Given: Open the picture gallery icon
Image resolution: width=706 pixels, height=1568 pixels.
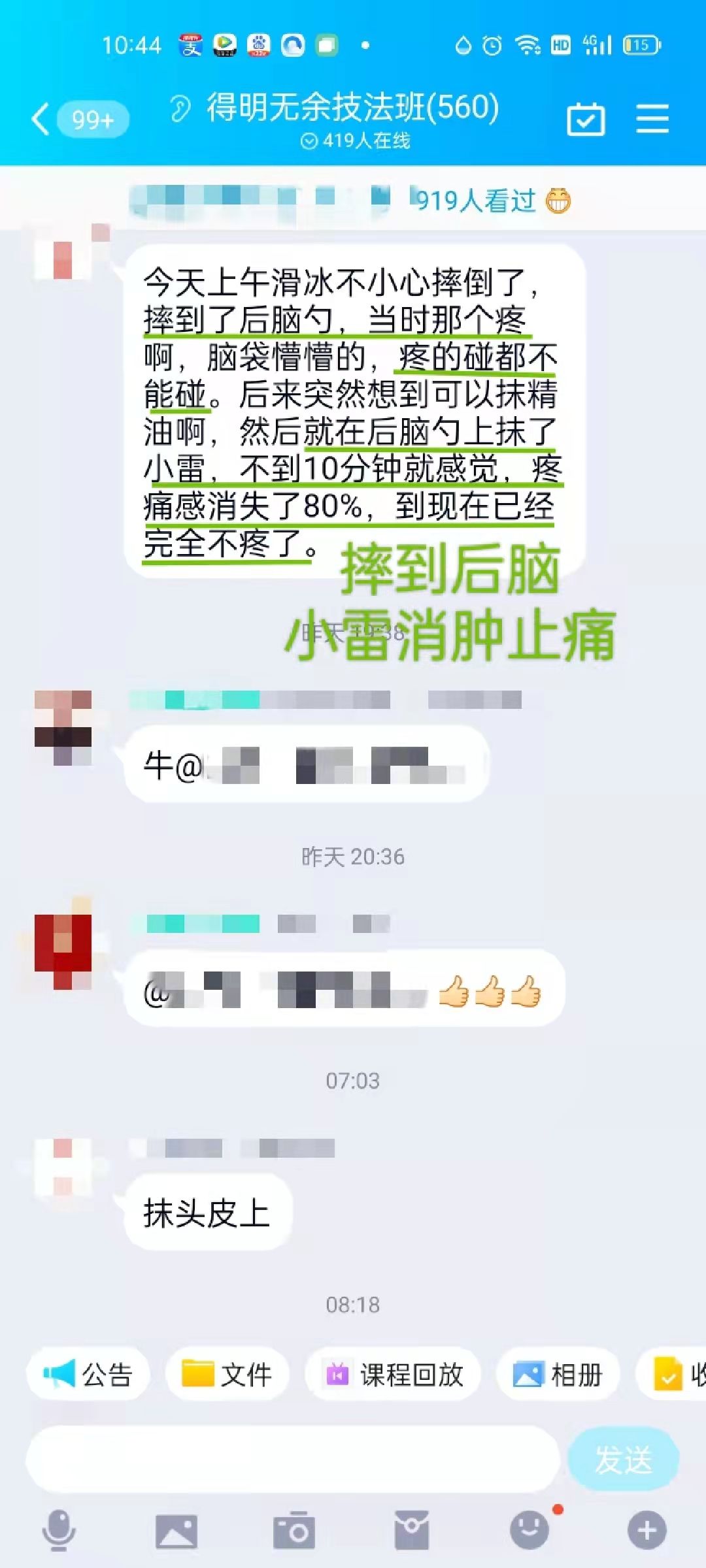Looking at the screenshot, I should tap(176, 1531).
